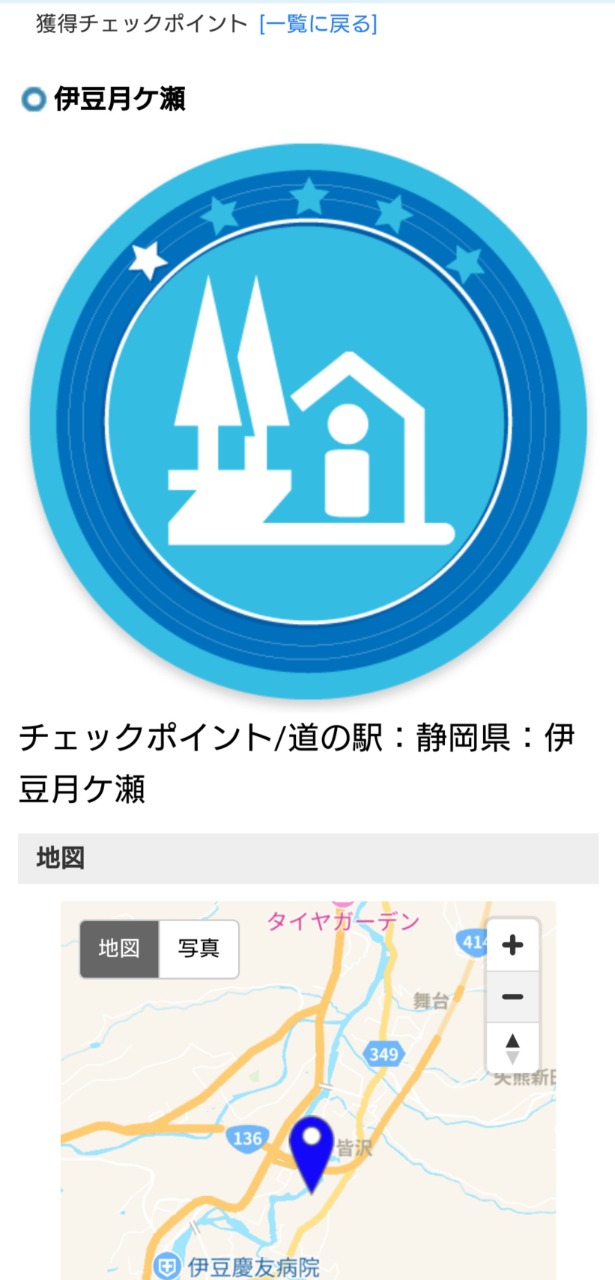The width and height of the screenshot is (615, 1280).
Task: Tap the blue location pin marker
Action: coord(312,1155)
